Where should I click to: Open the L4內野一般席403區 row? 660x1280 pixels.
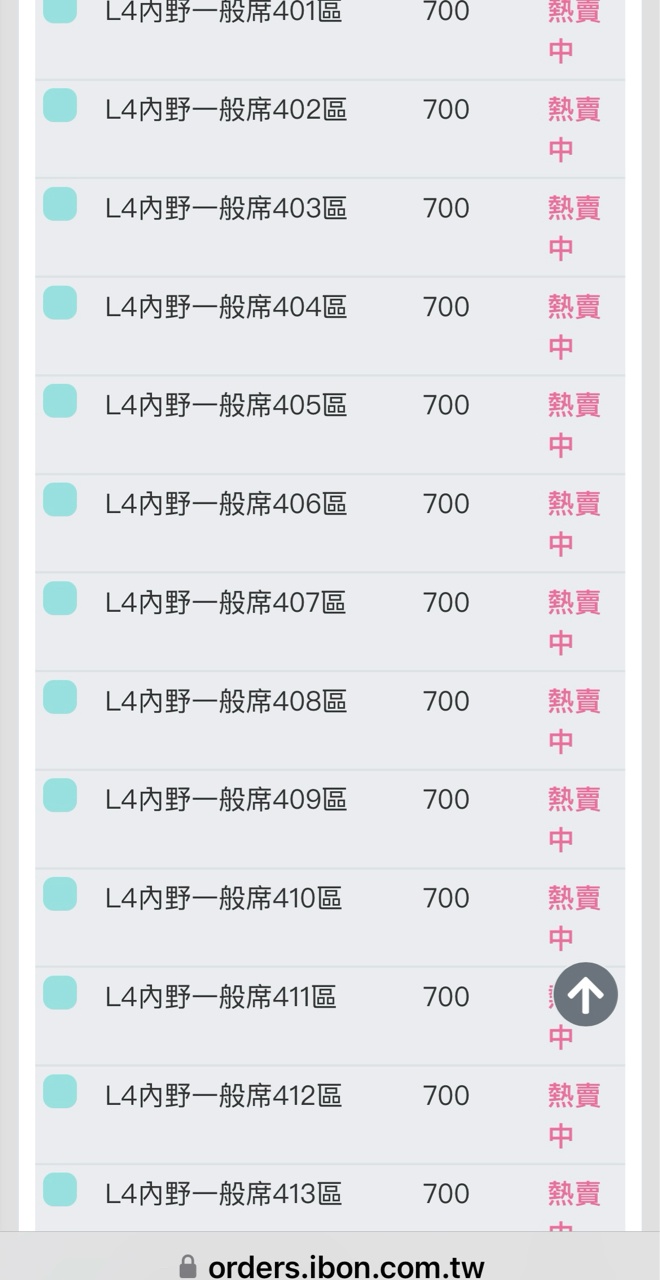point(226,209)
